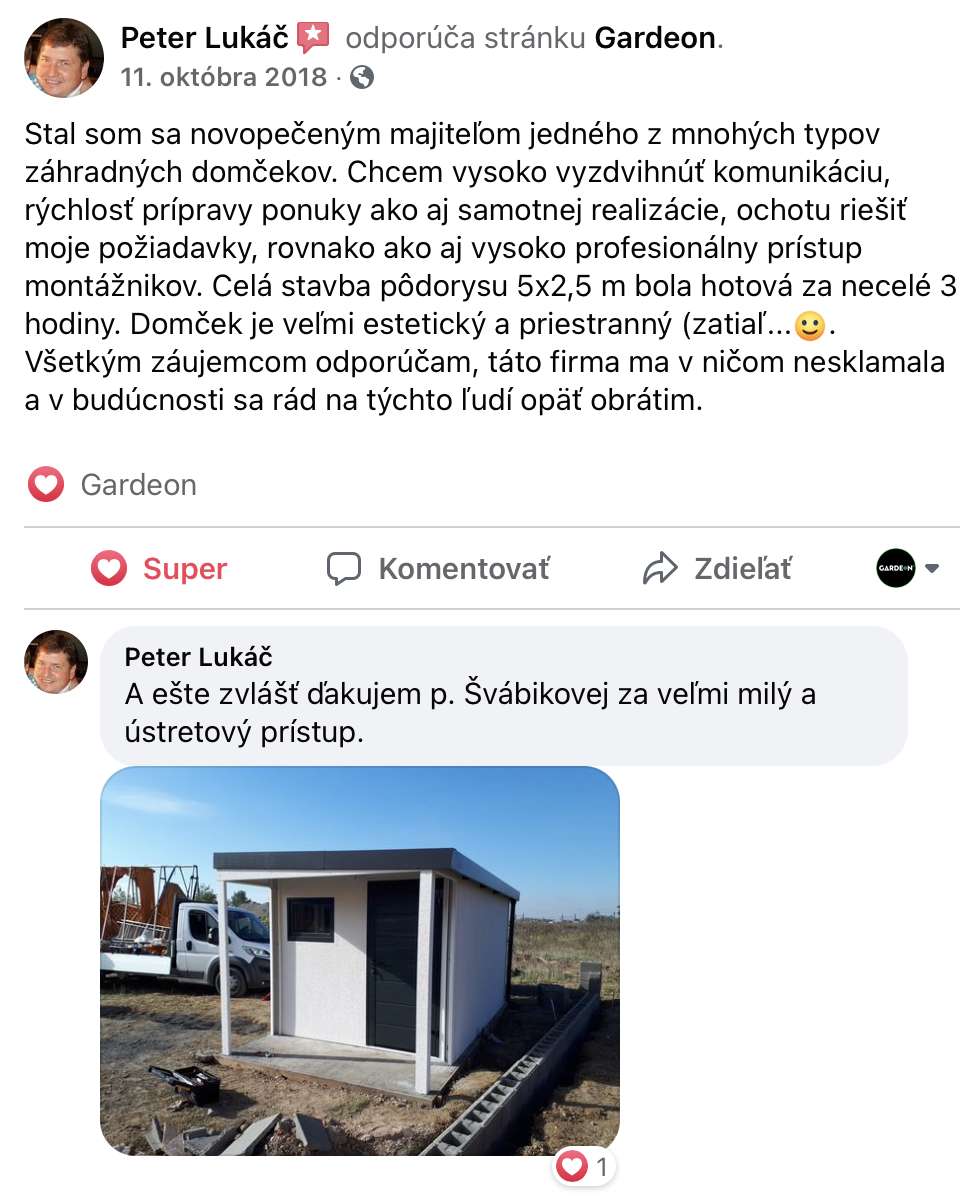Click the share arrow icon on Zdieľať
This screenshot has height=1200, width=980.
click(660, 567)
